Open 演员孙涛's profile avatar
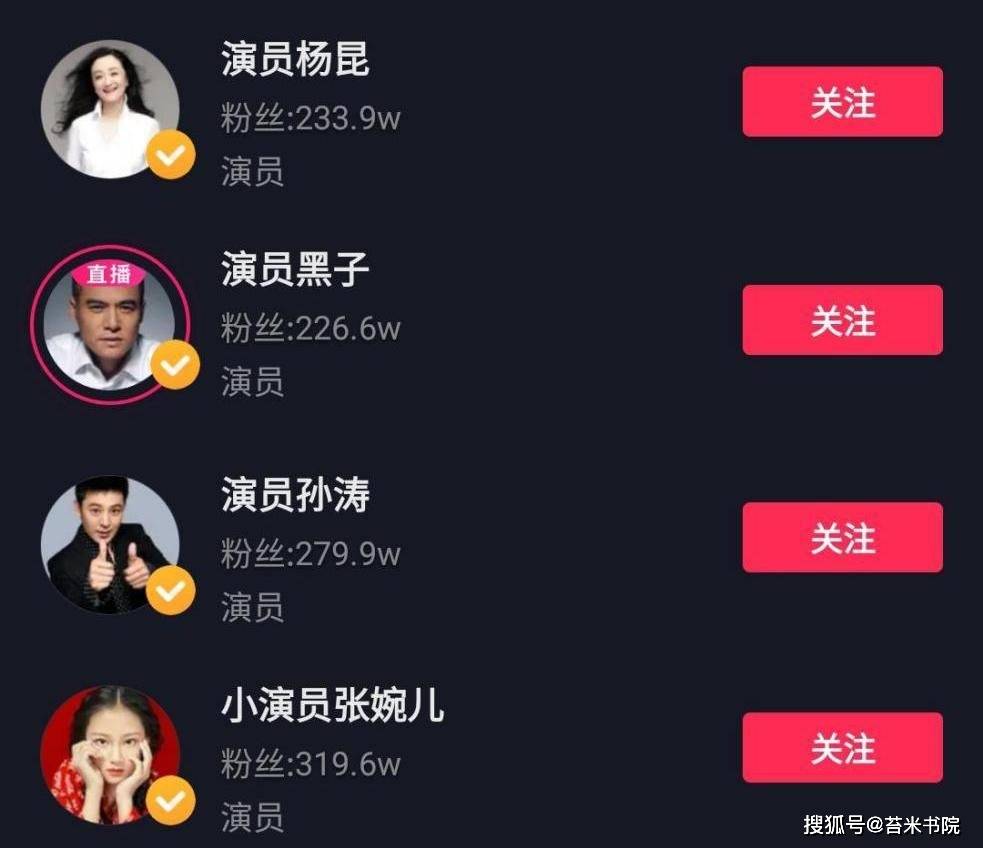 pyautogui.click(x=110, y=545)
